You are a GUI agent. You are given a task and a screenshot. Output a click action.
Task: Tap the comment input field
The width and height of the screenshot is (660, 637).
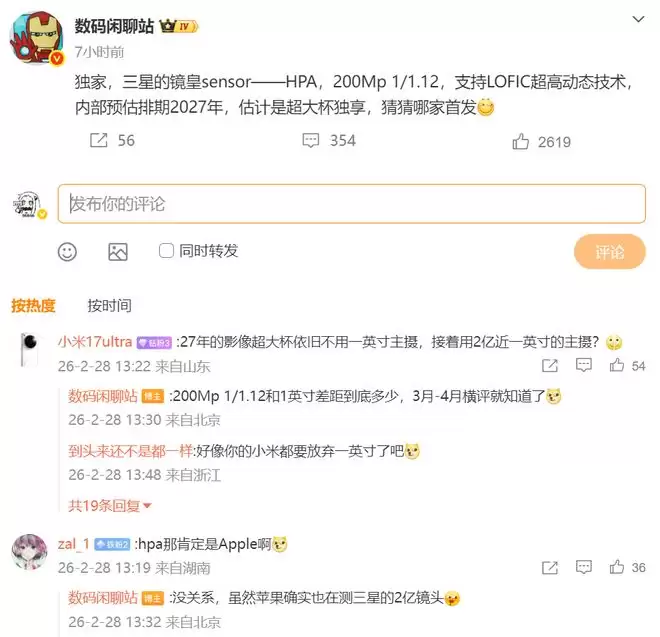click(351, 203)
